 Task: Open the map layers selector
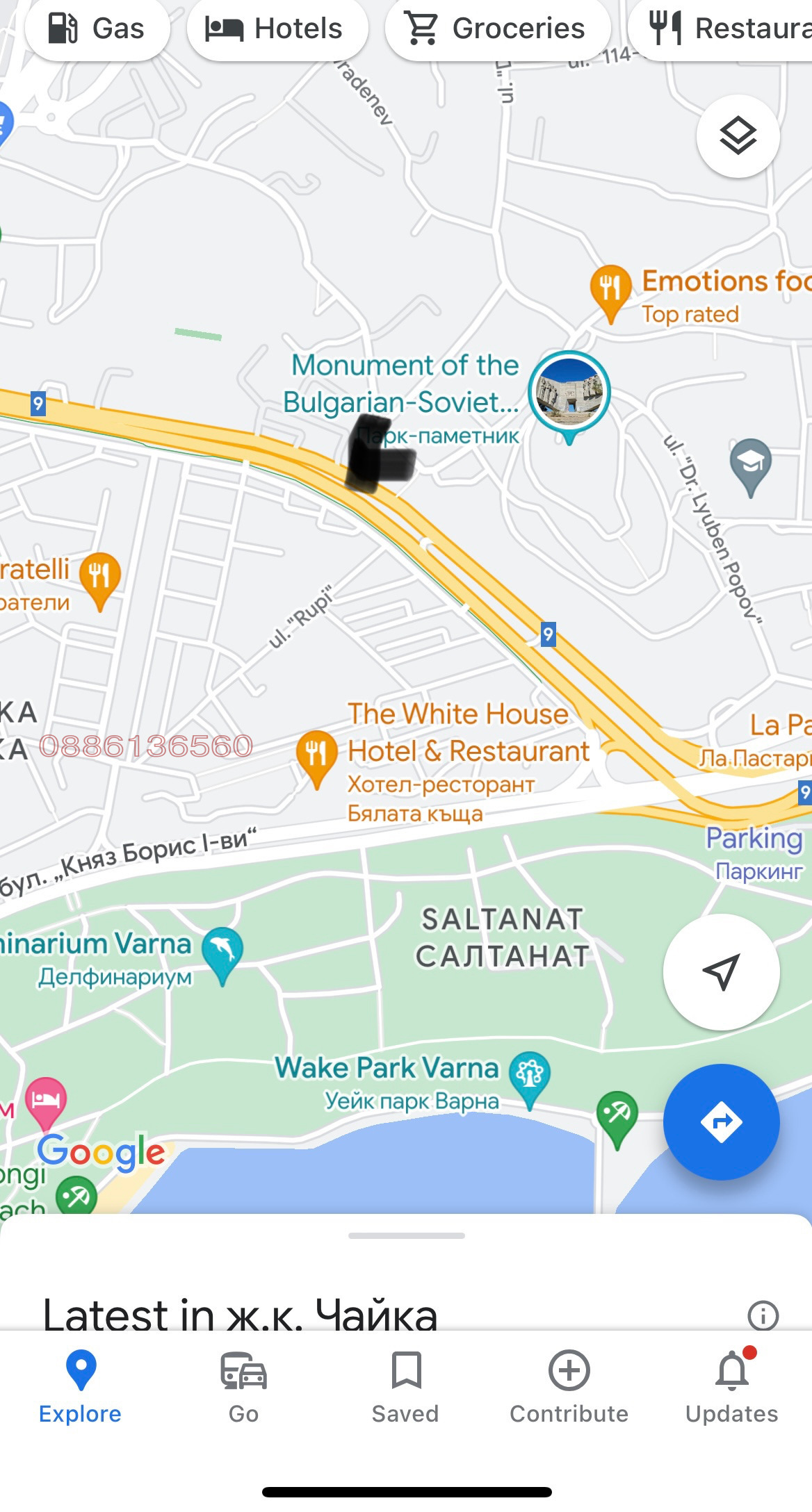point(738,136)
